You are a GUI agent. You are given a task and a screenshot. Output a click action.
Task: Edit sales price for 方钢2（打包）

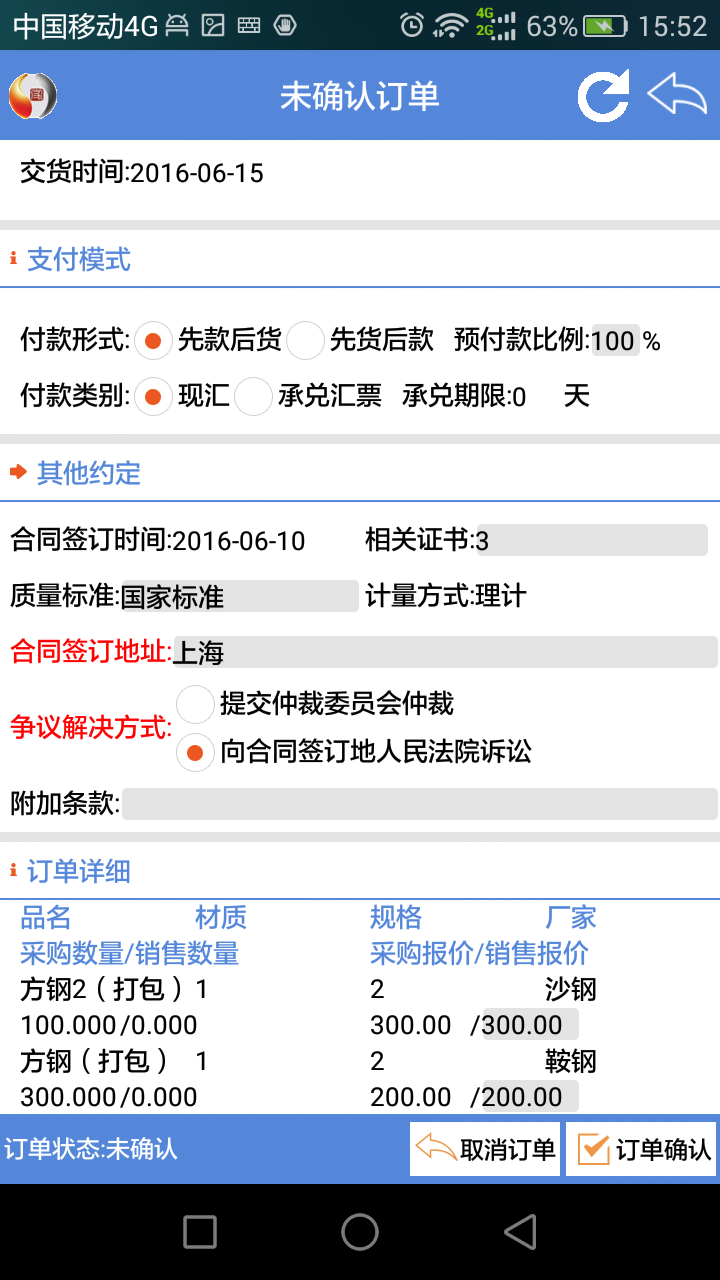click(529, 1025)
